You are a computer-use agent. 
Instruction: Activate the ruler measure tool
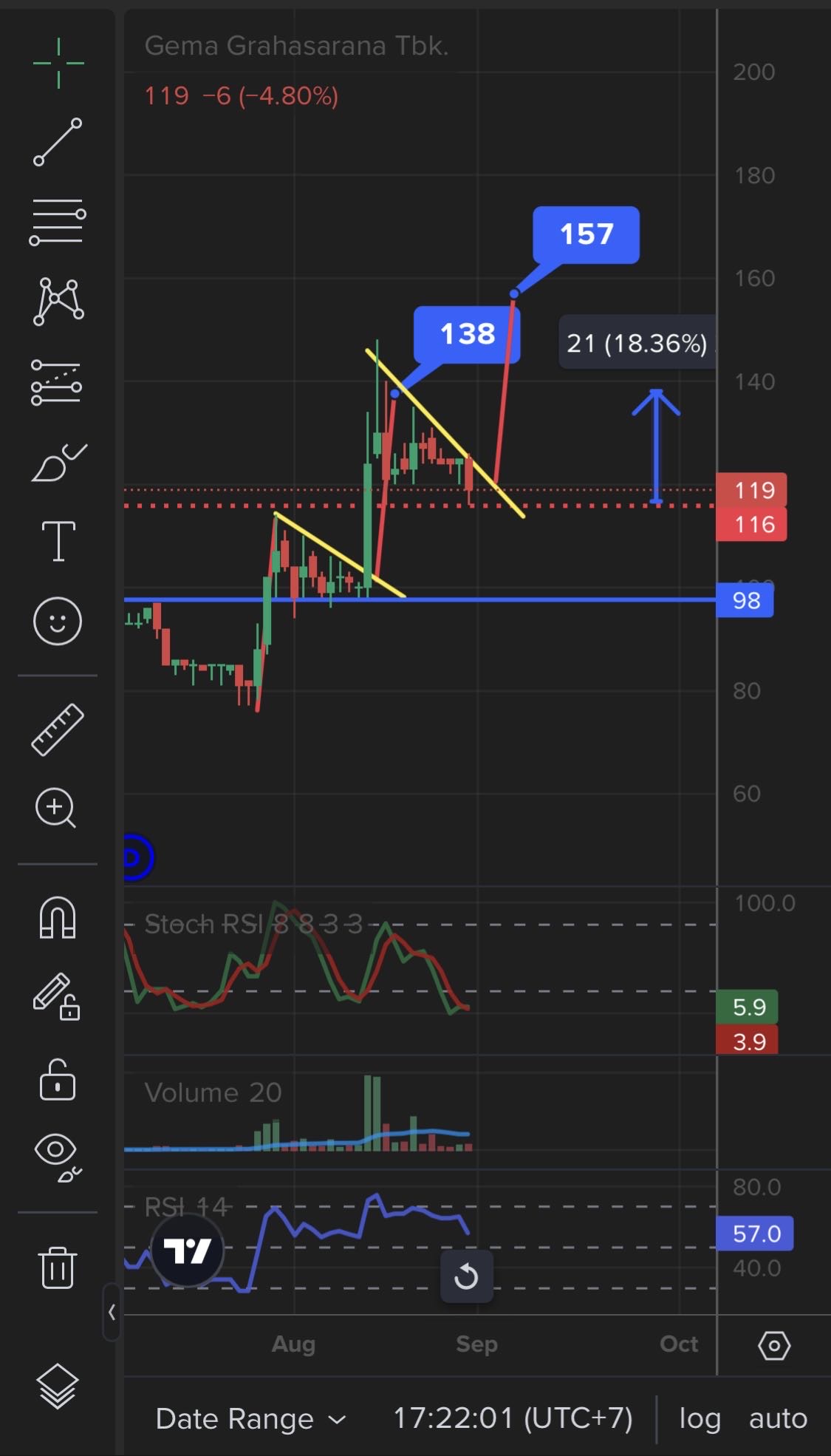tap(58, 729)
